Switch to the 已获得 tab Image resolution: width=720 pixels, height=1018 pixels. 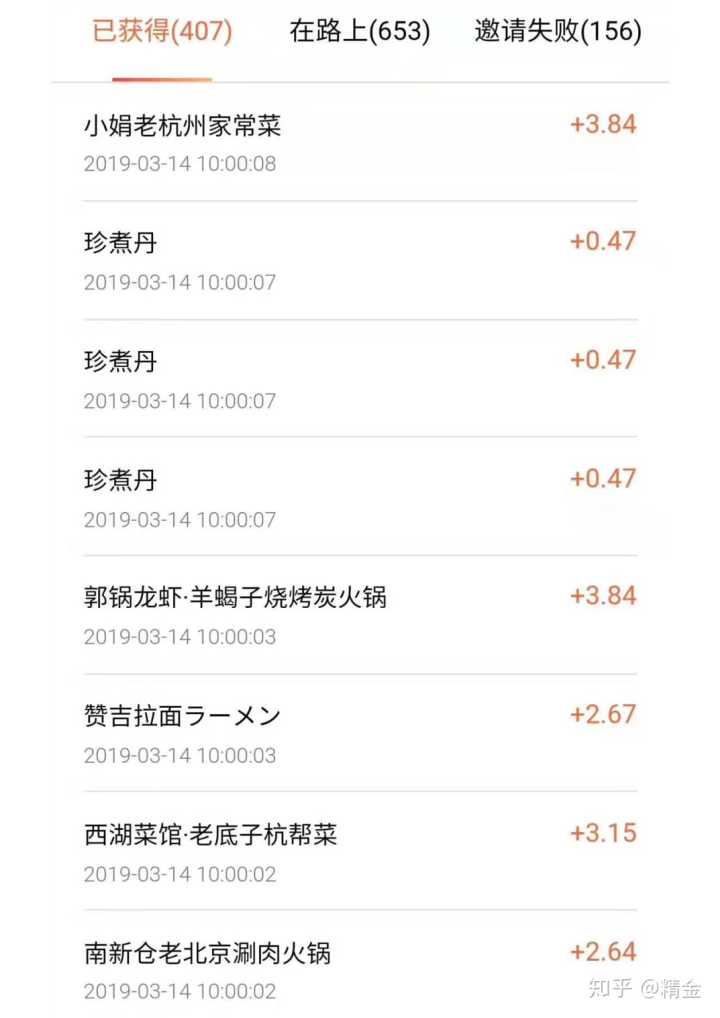162,31
